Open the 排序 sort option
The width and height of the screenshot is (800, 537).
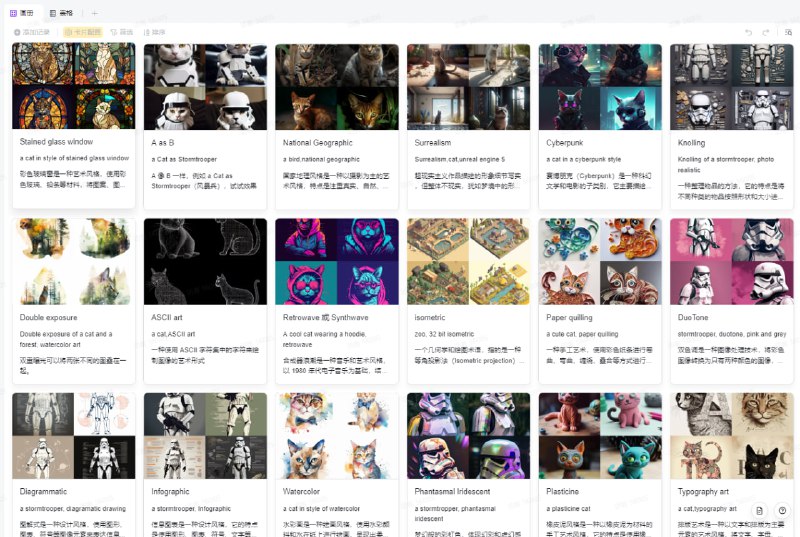[x=154, y=32]
